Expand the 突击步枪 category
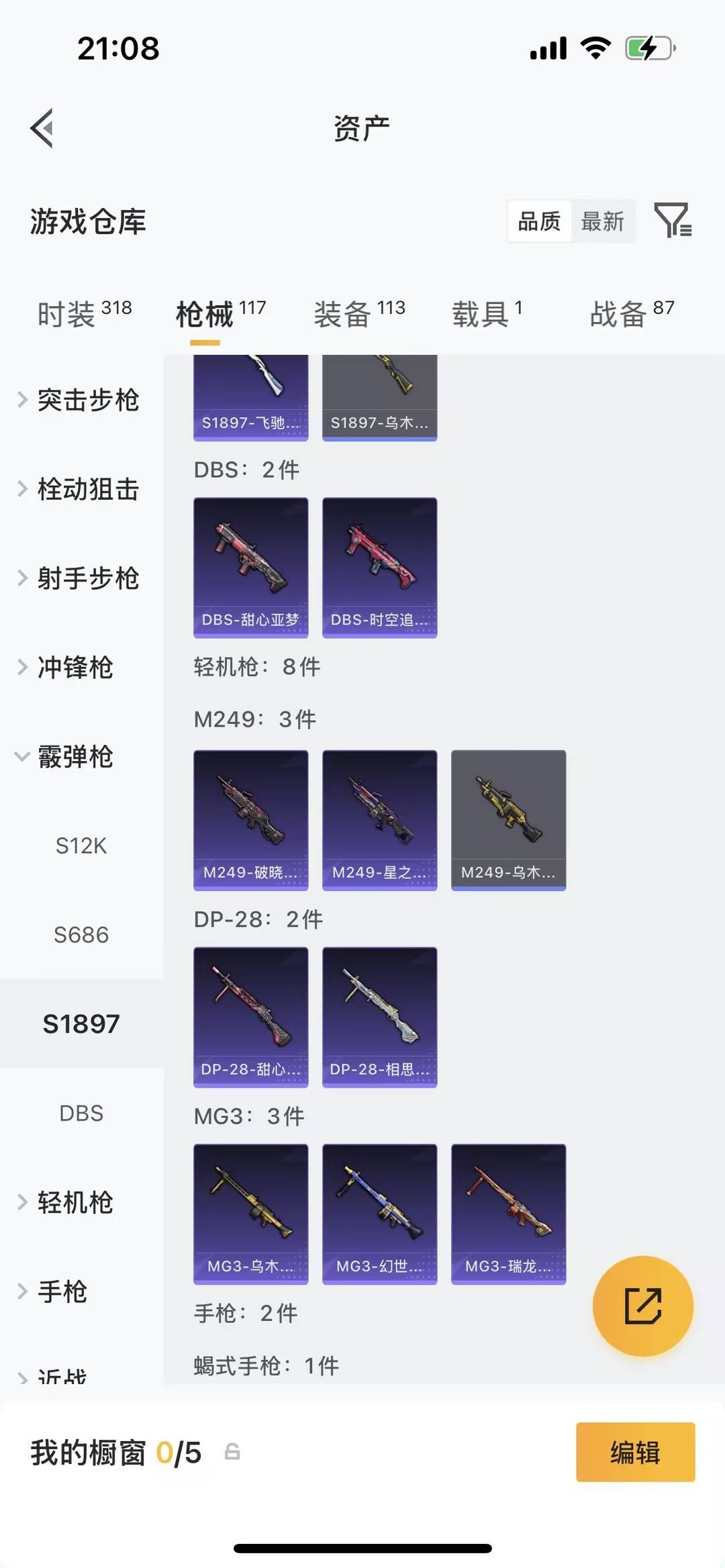 (x=89, y=401)
